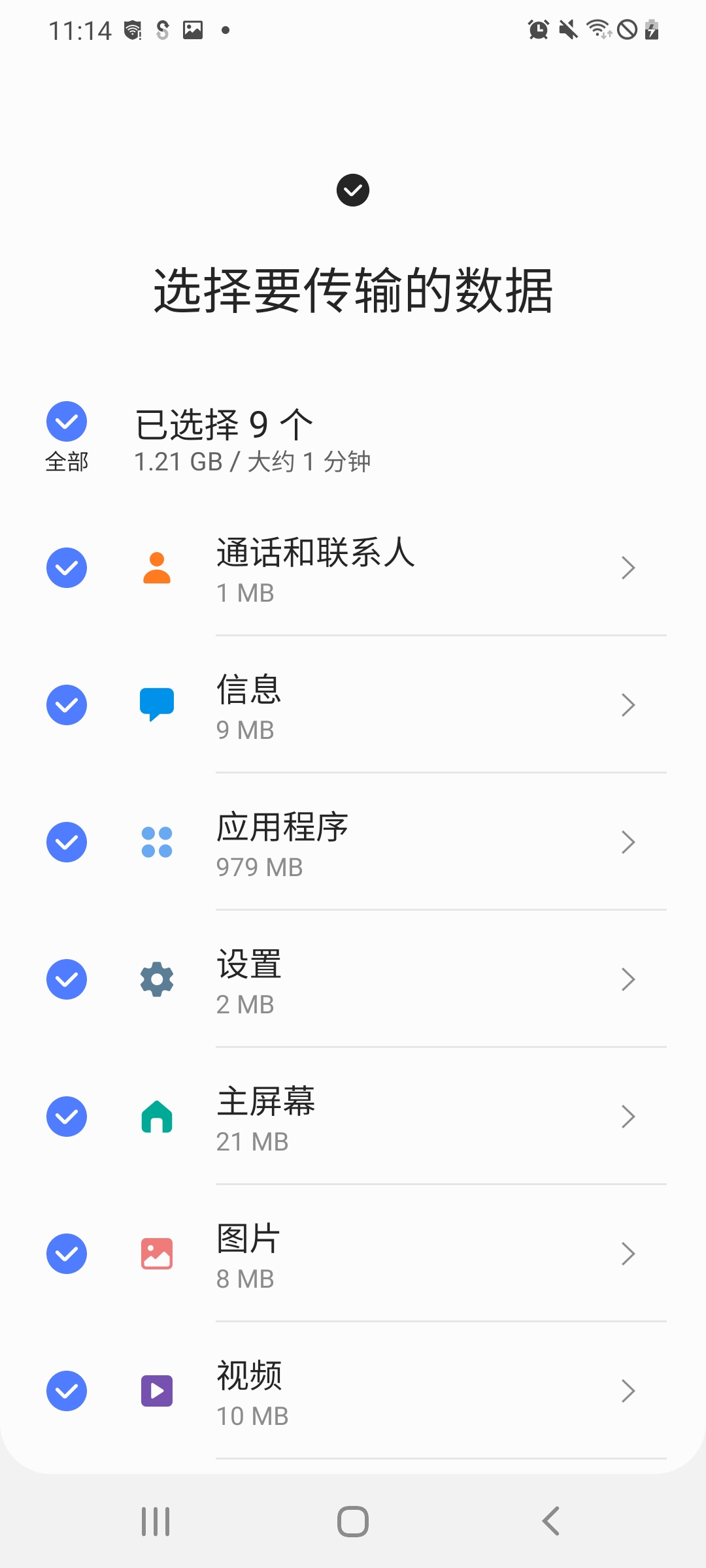Open the 设置 category details arrow
The image size is (706, 1568).
coord(627,979)
